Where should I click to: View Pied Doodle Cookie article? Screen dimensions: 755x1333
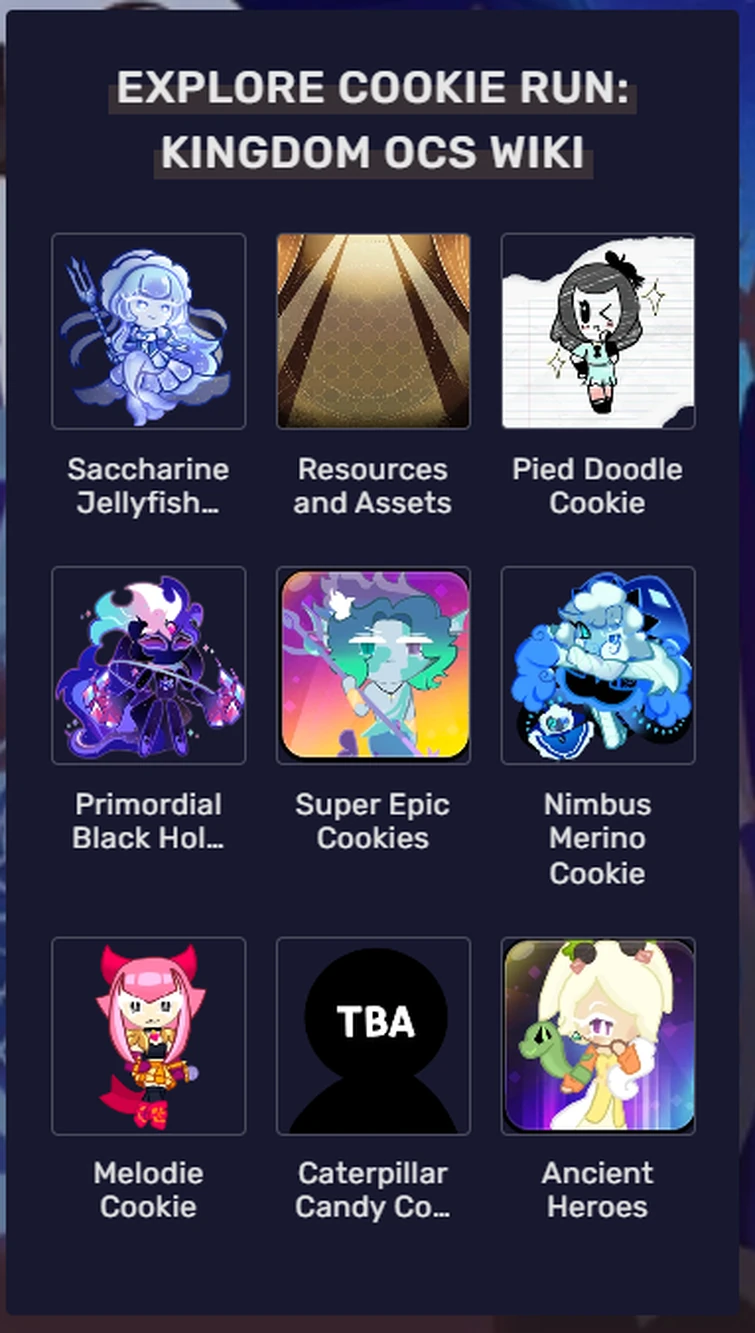(x=597, y=331)
